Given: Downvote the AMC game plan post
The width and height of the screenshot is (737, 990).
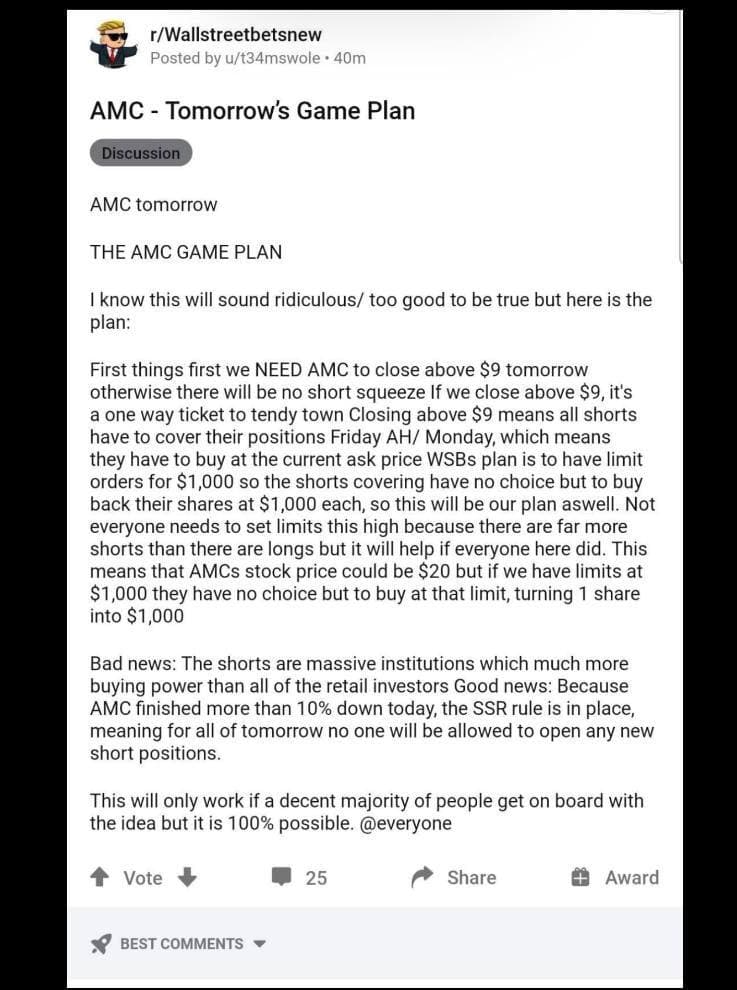Looking at the screenshot, I should pos(187,877).
